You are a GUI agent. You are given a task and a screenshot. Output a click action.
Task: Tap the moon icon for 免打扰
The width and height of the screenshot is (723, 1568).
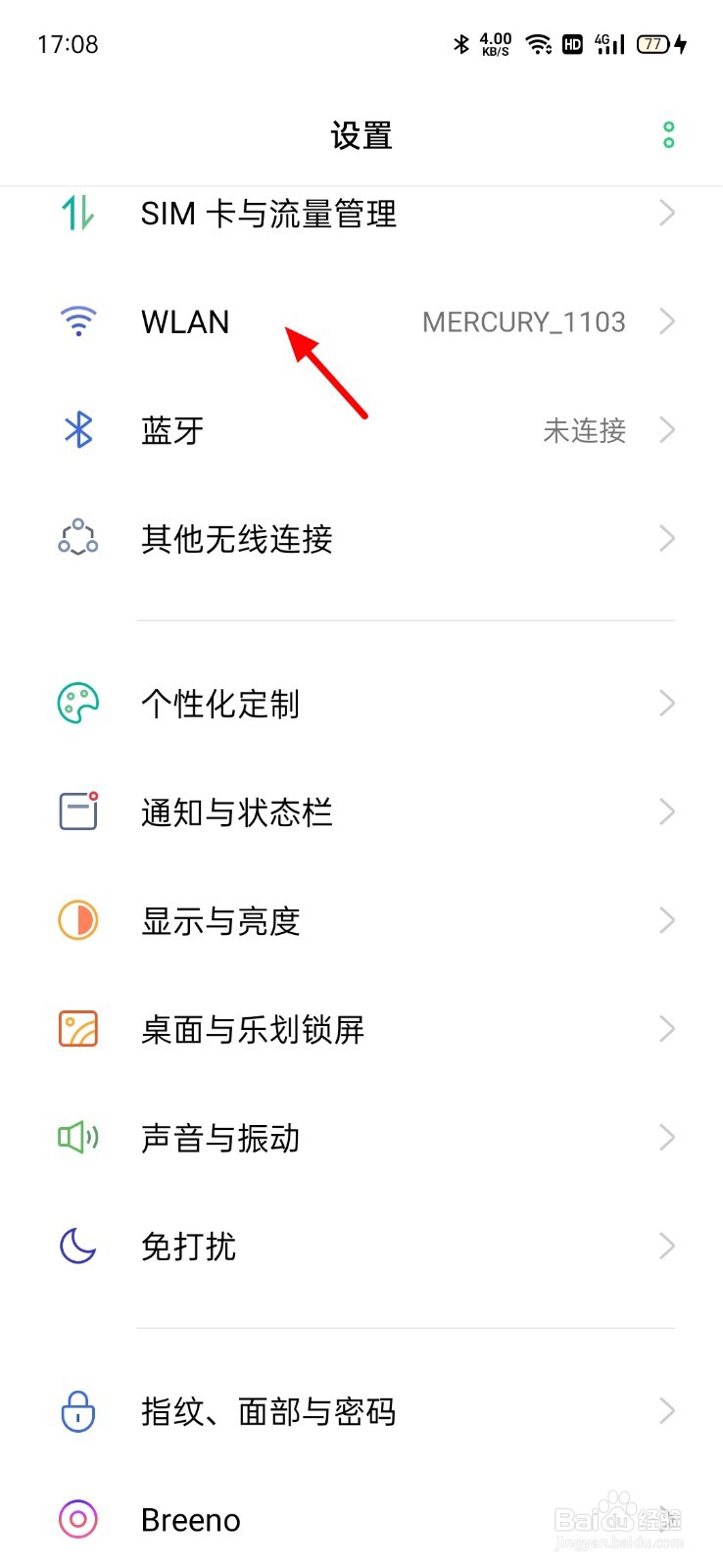[x=77, y=1247]
